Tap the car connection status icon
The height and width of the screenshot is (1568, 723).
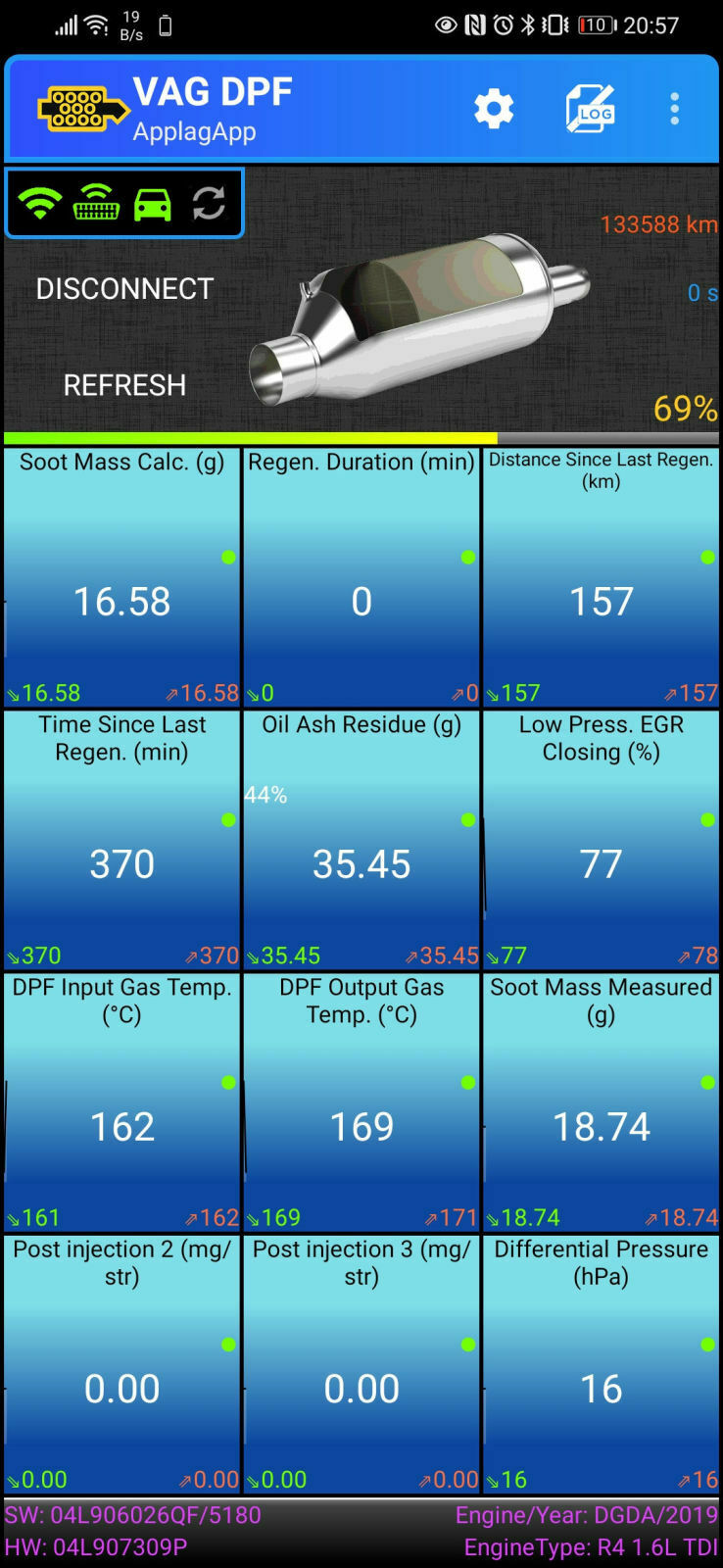(155, 204)
